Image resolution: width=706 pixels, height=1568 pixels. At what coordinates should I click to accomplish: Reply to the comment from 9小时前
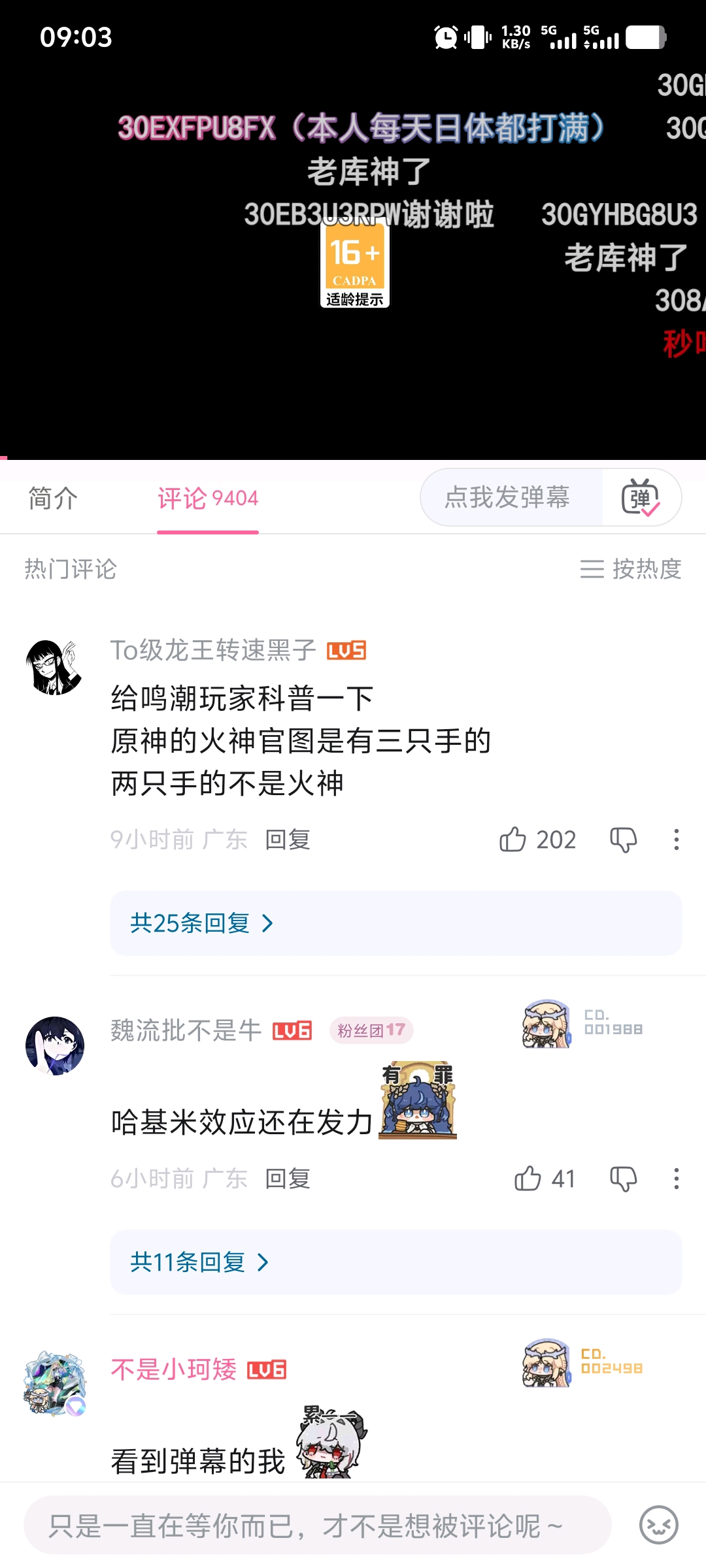[288, 840]
